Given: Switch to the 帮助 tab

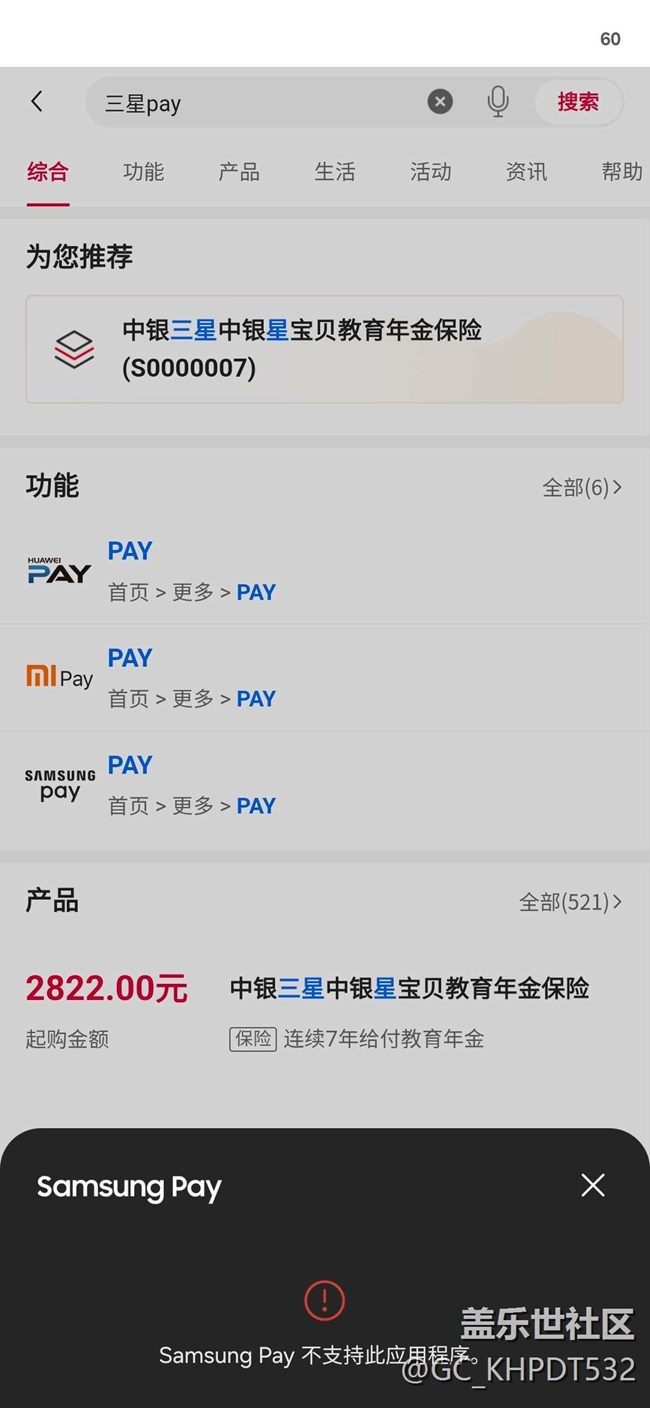Looking at the screenshot, I should click(621, 172).
